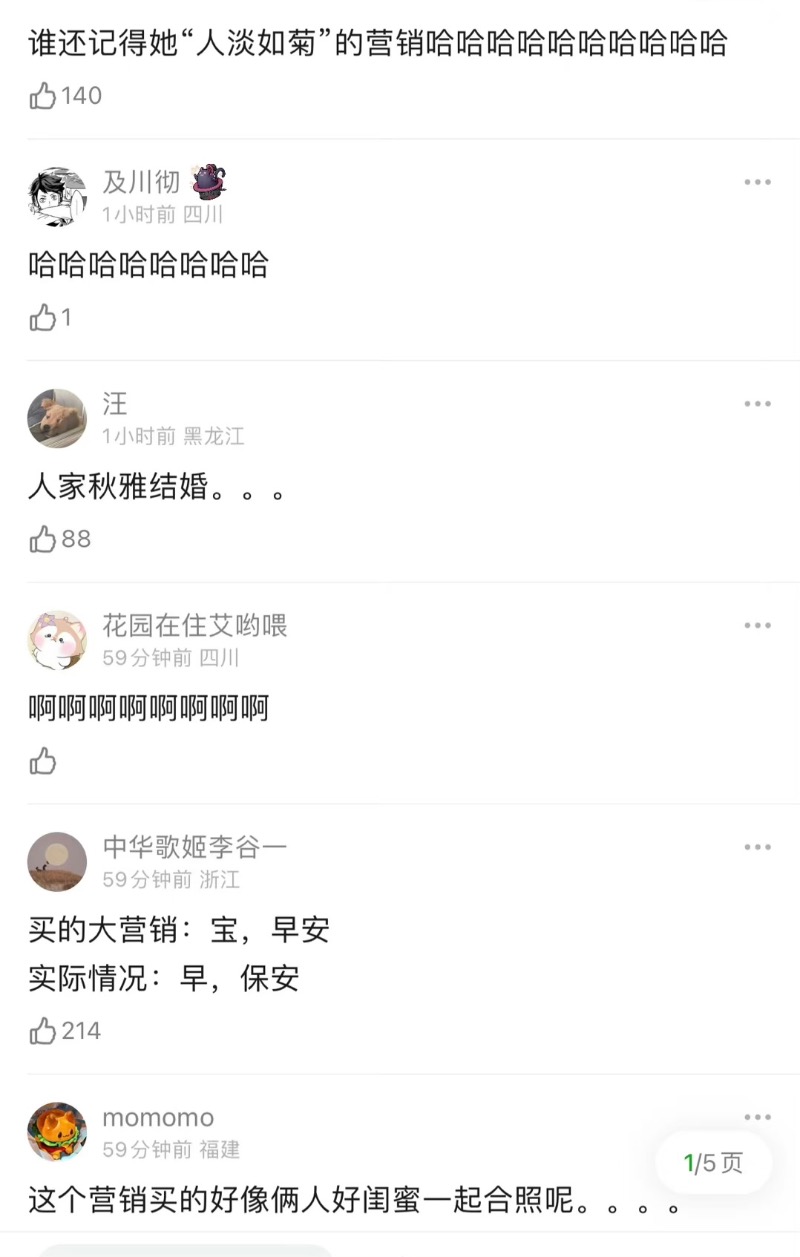
Task: Open username 中华歌姬李谷一's profile
Action: [x=194, y=847]
